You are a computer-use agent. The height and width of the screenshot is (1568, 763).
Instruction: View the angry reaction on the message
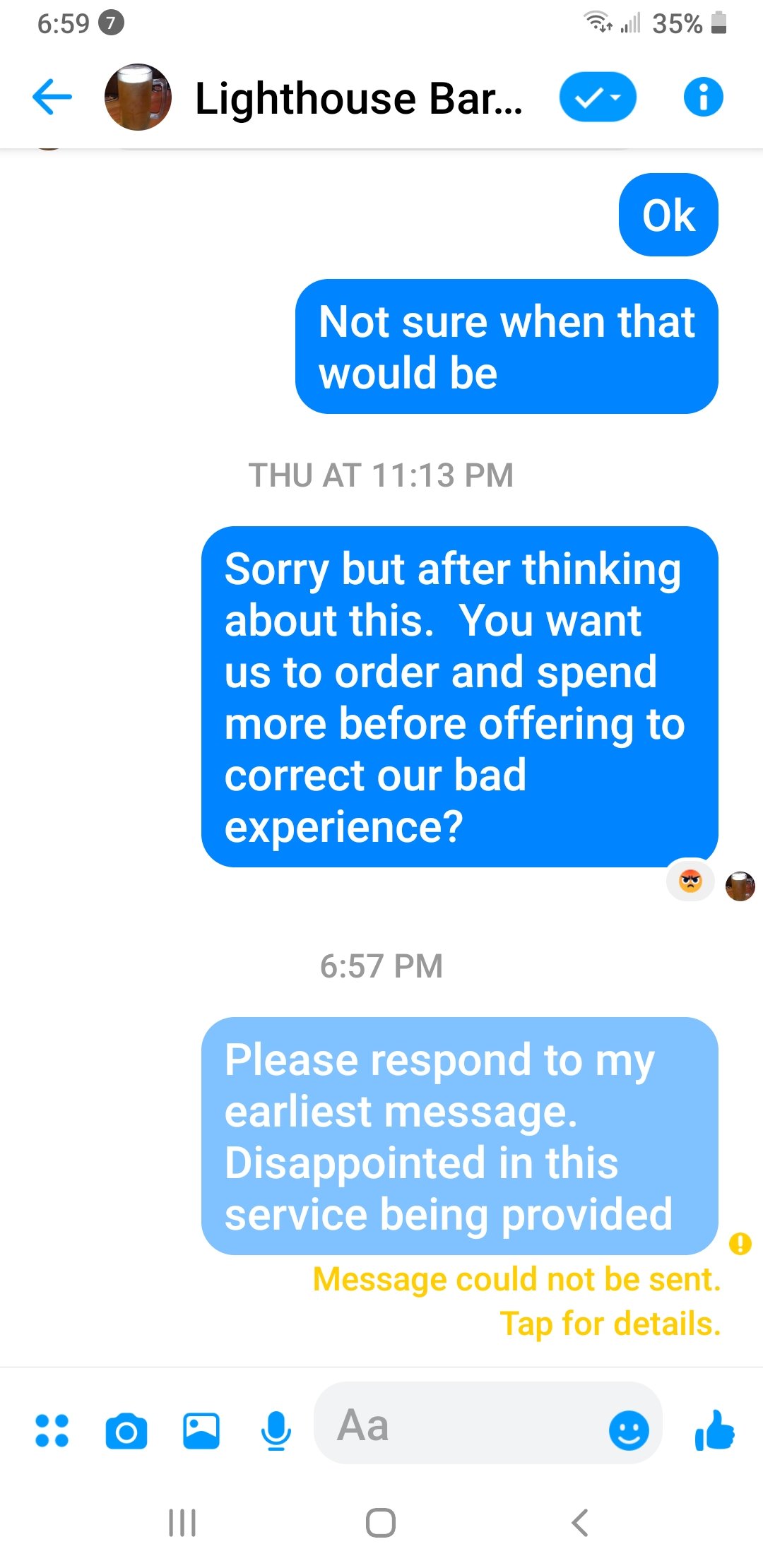point(690,881)
